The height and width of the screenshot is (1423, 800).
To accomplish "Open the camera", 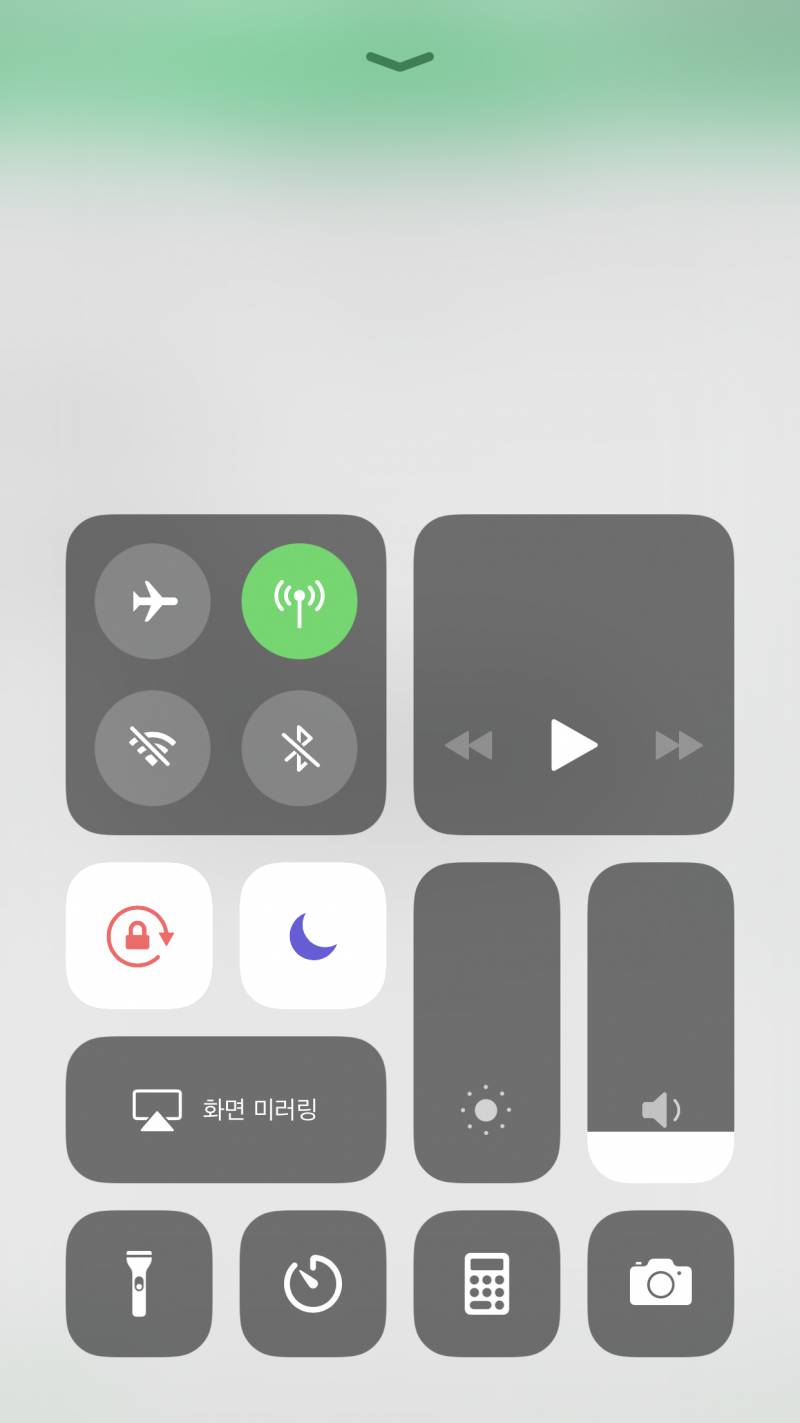I will [x=660, y=1283].
